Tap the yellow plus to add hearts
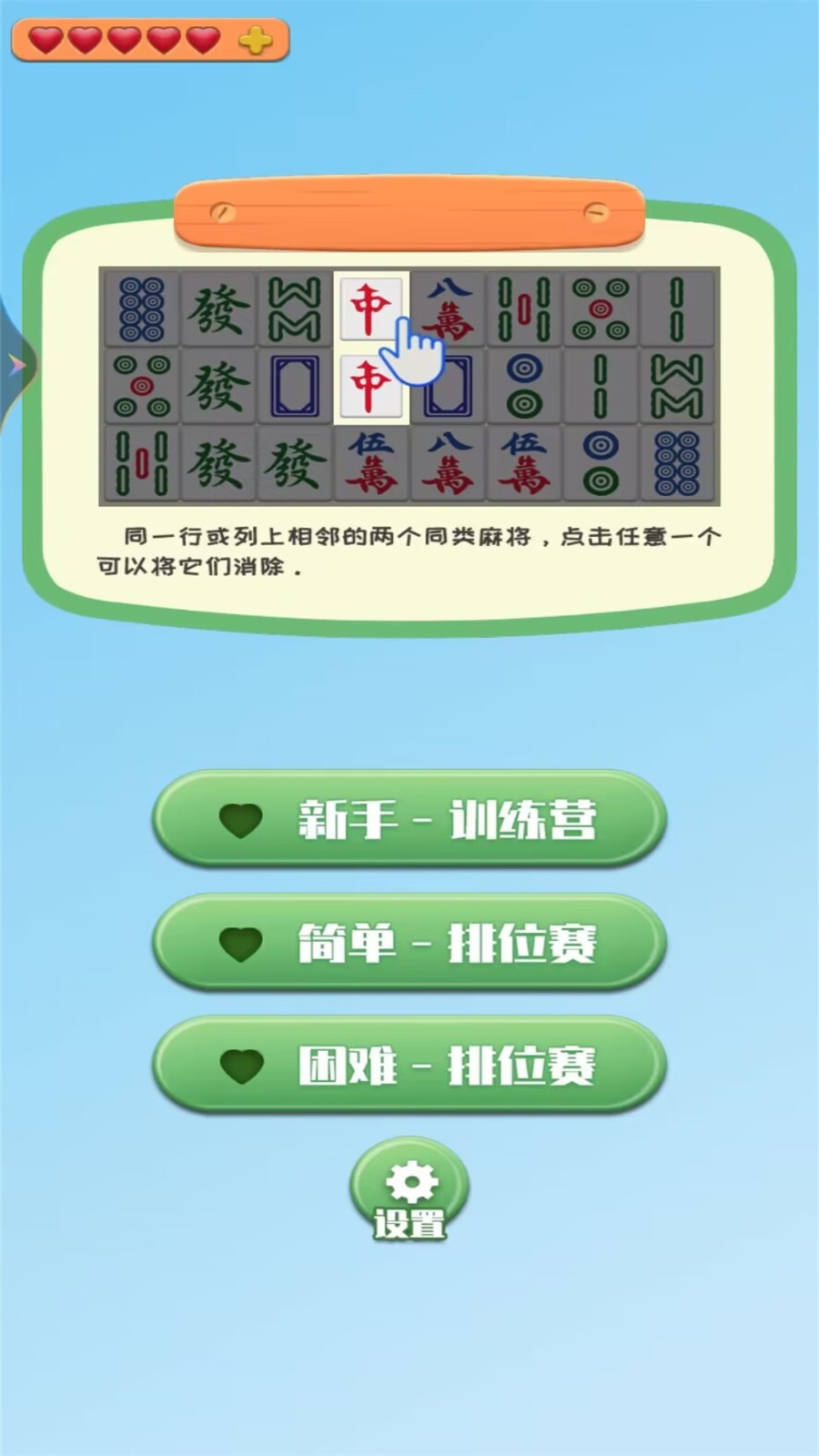This screenshot has width=819, height=1456. tap(255, 41)
